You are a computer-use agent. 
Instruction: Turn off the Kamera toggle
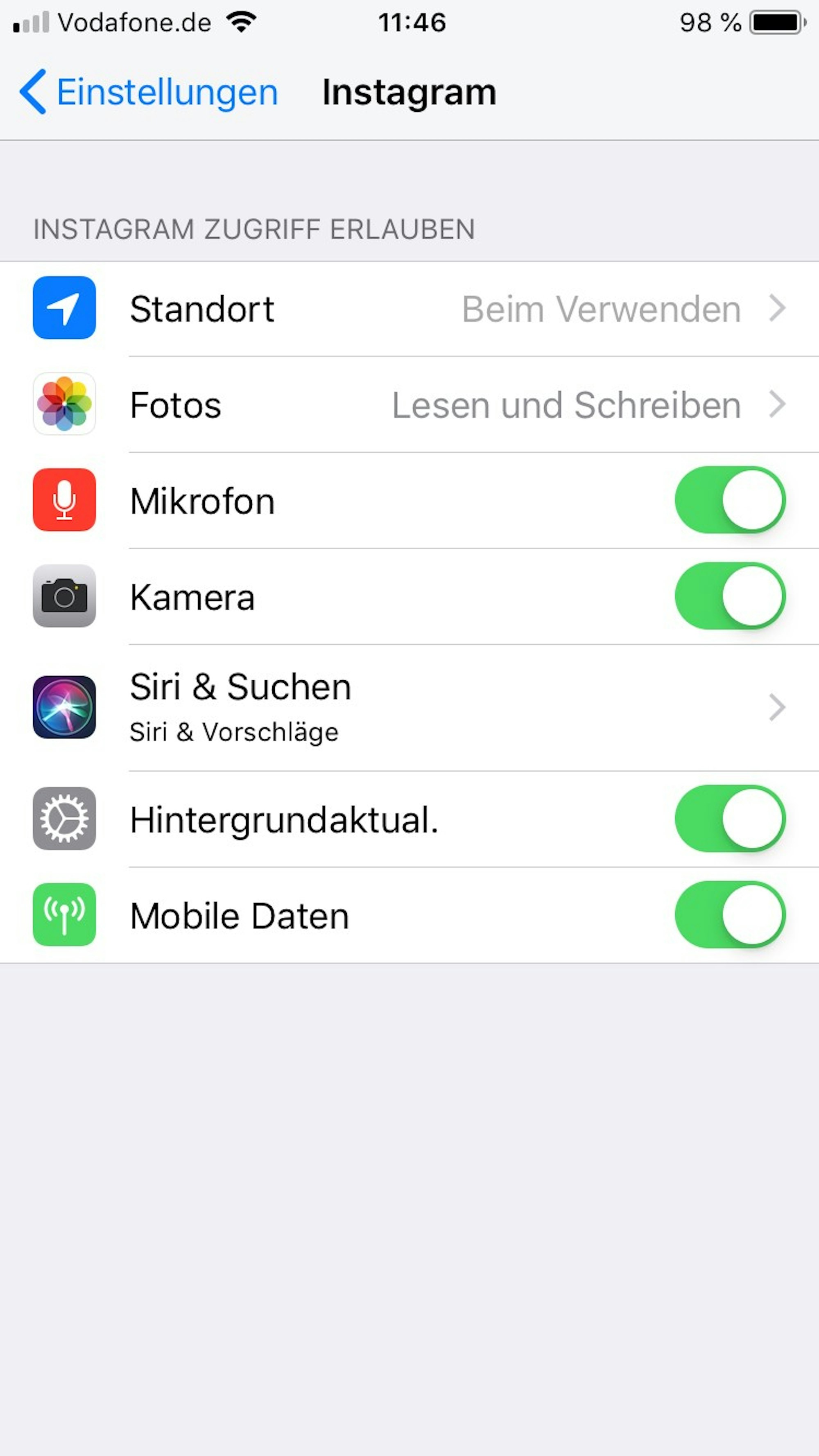(729, 597)
